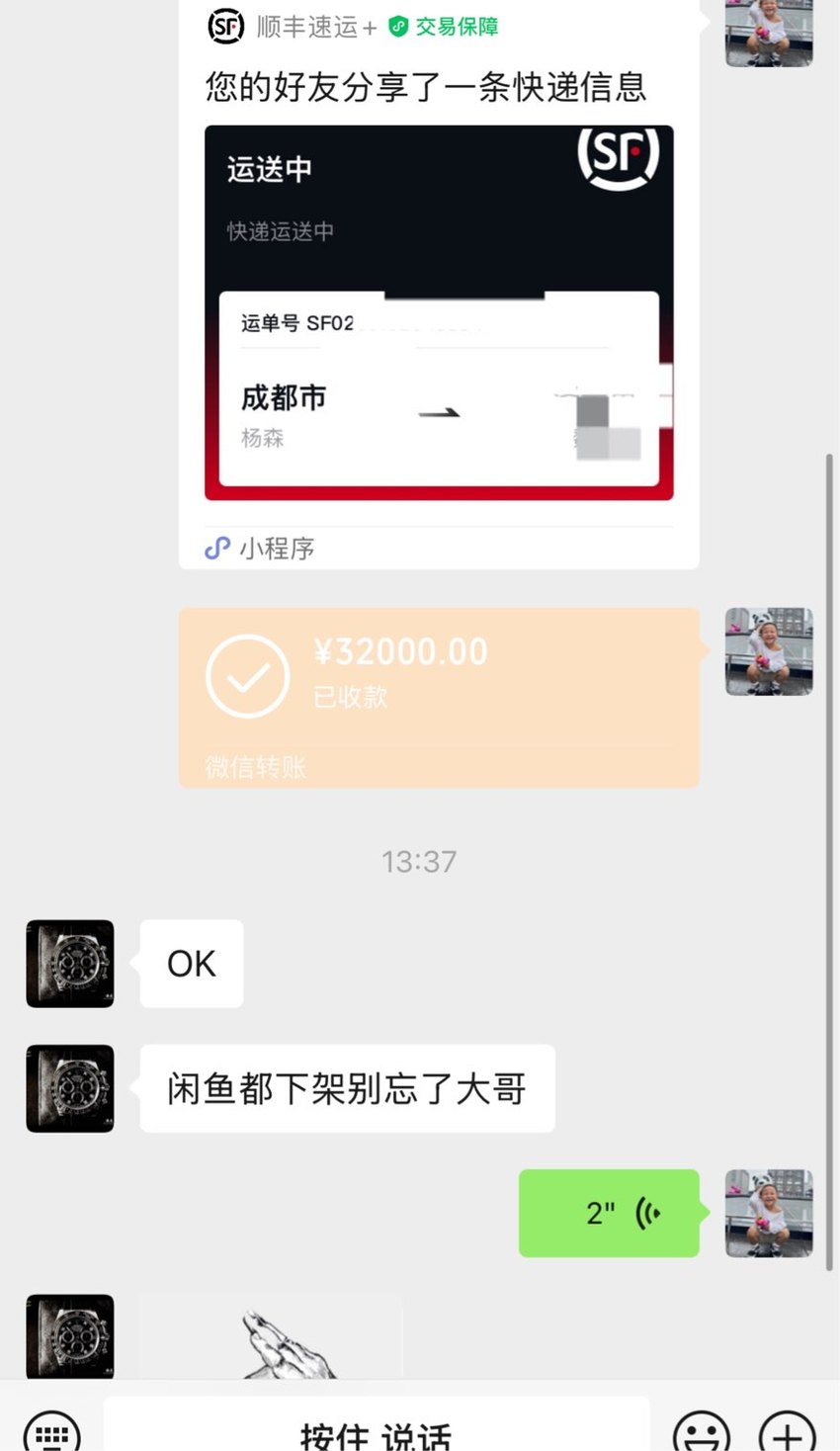Open the emoji sticker panel
Image resolution: width=840 pixels, height=1451 pixels.
pos(701,1431)
